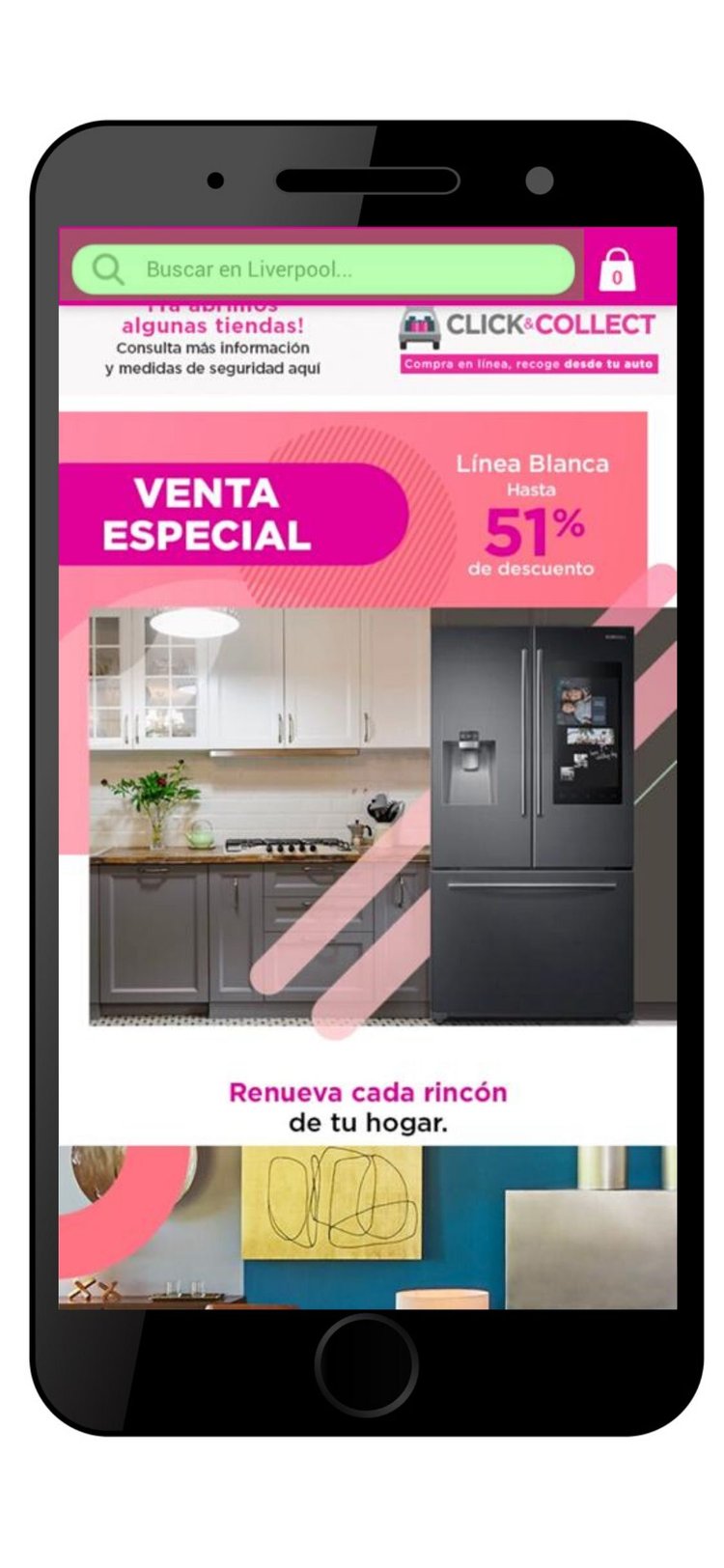The width and height of the screenshot is (724, 1568).
Task: Open the reopened stores information banner
Action: pyautogui.click(x=213, y=345)
